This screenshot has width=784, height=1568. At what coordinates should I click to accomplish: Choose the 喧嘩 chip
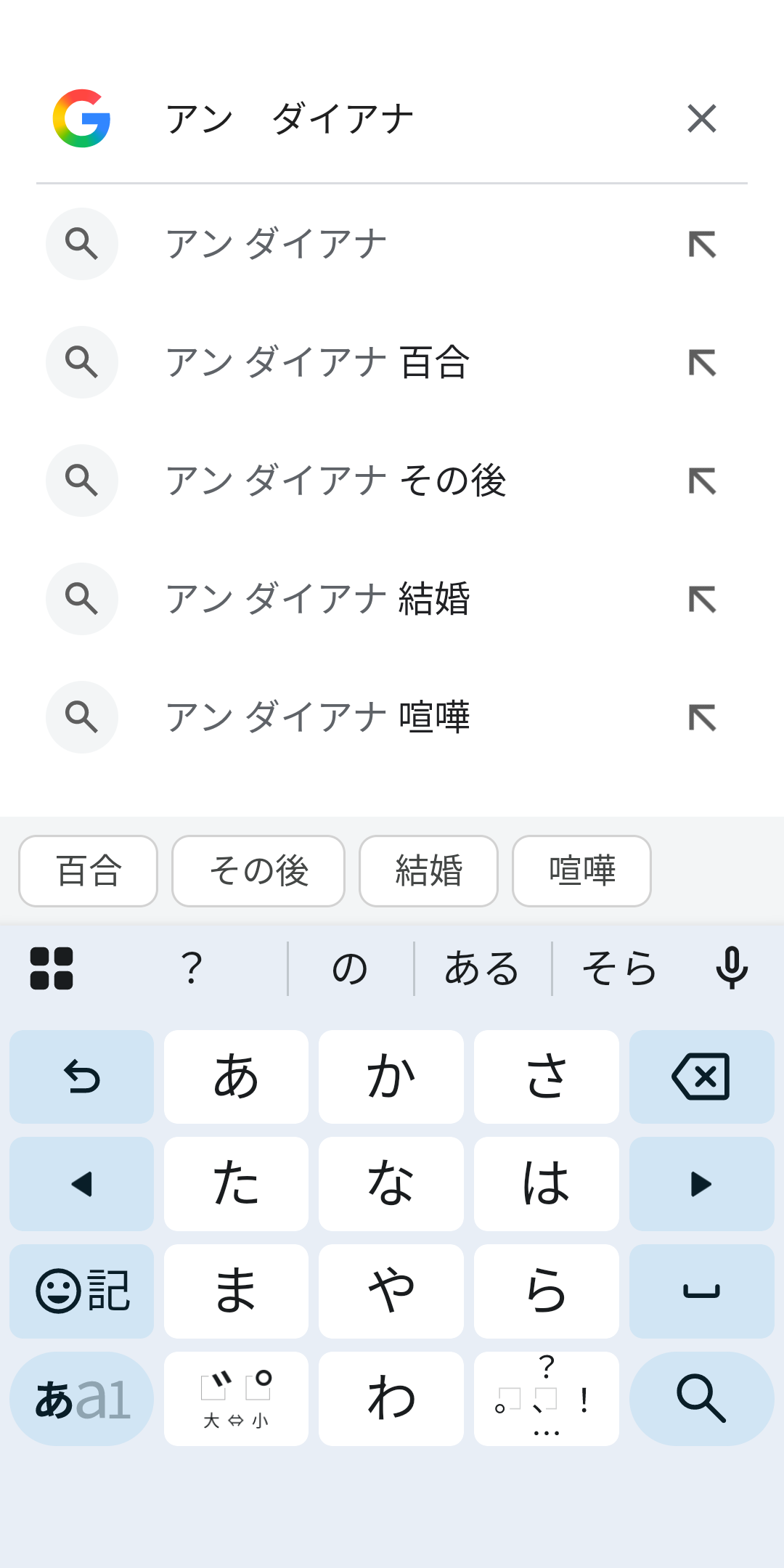[x=581, y=871]
